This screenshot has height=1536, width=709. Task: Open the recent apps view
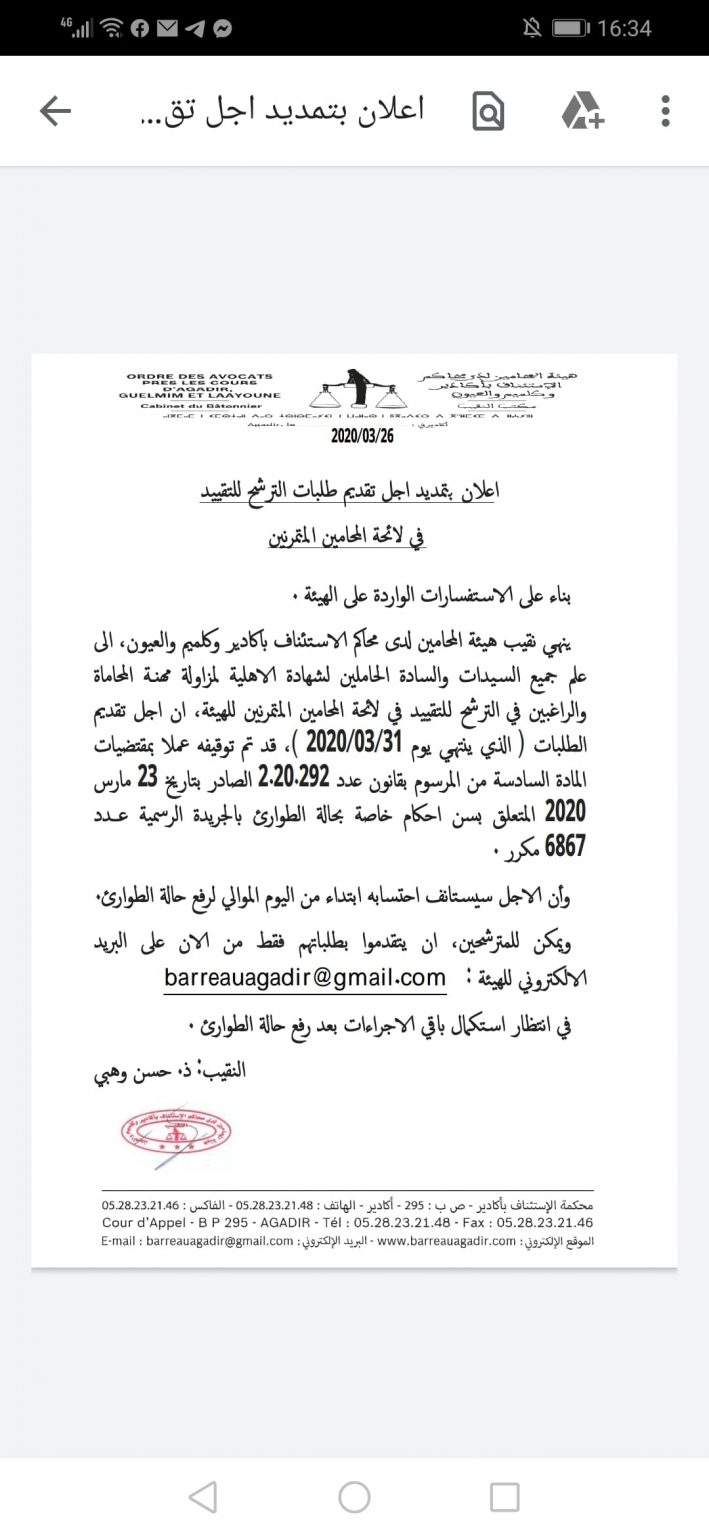coord(505,1497)
